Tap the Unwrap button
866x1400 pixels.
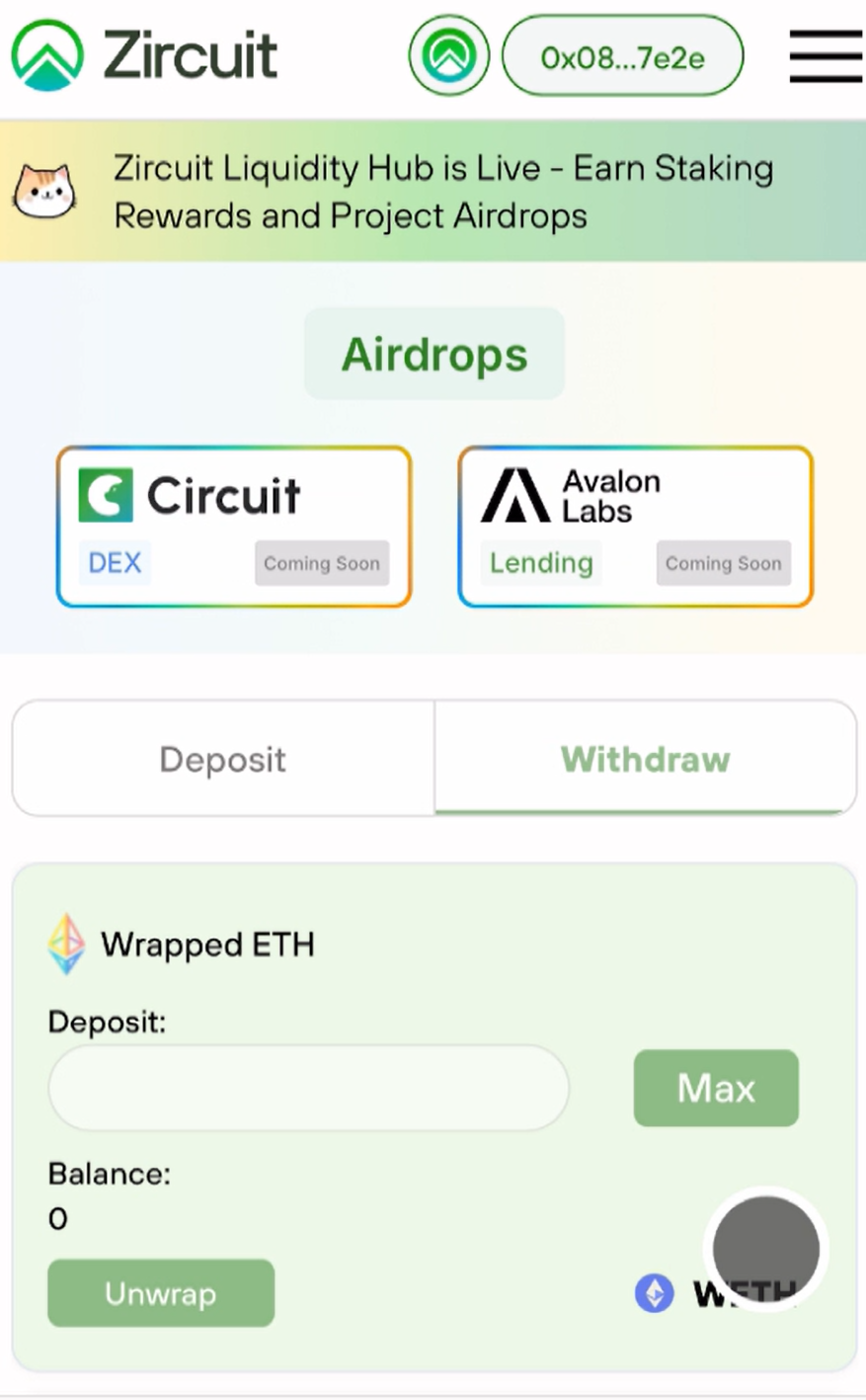click(161, 1293)
